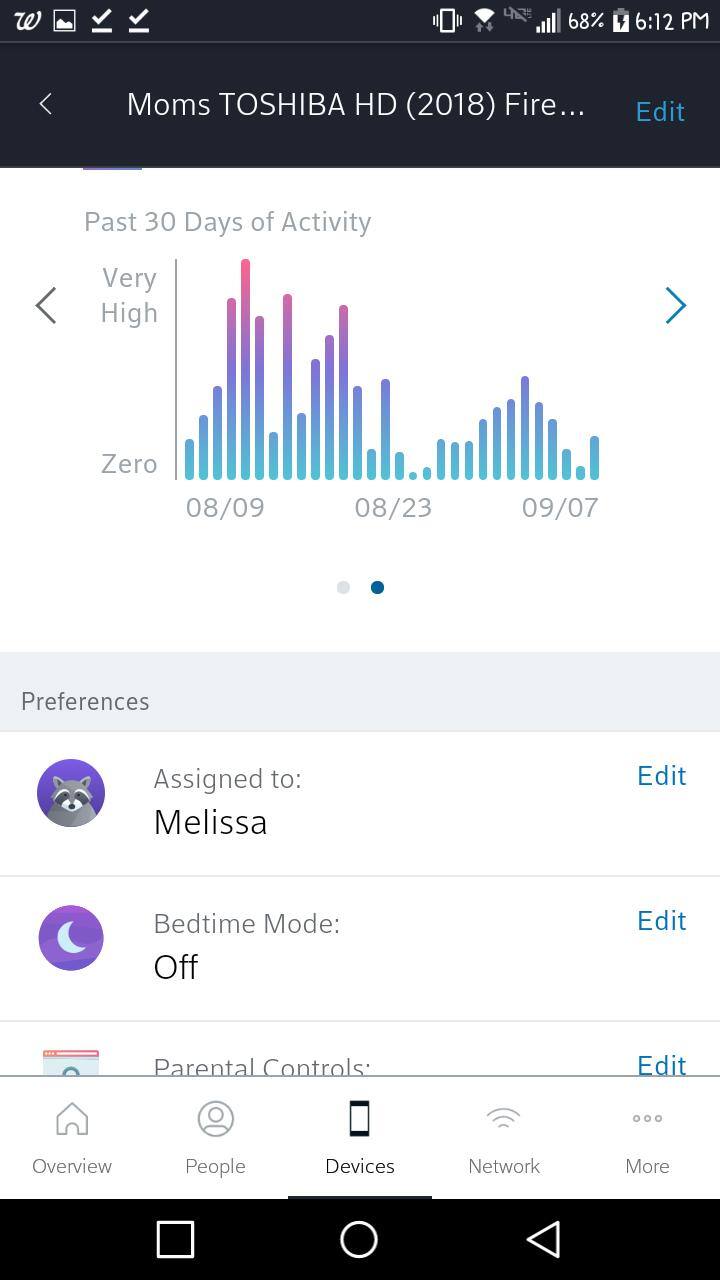Switch to the Overview tab
Image resolution: width=720 pixels, height=1280 pixels.
pyautogui.click(x=72, y=1138)
